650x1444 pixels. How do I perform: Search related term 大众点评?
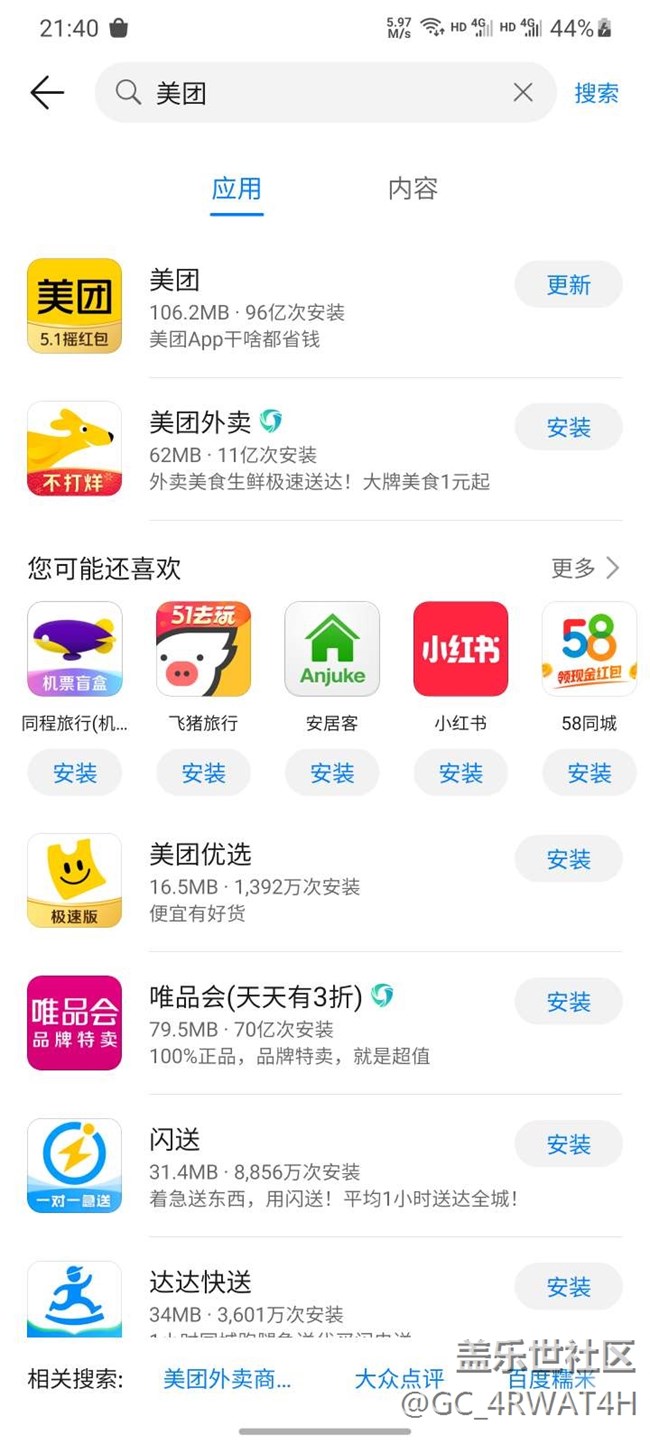pos(399,1379)
